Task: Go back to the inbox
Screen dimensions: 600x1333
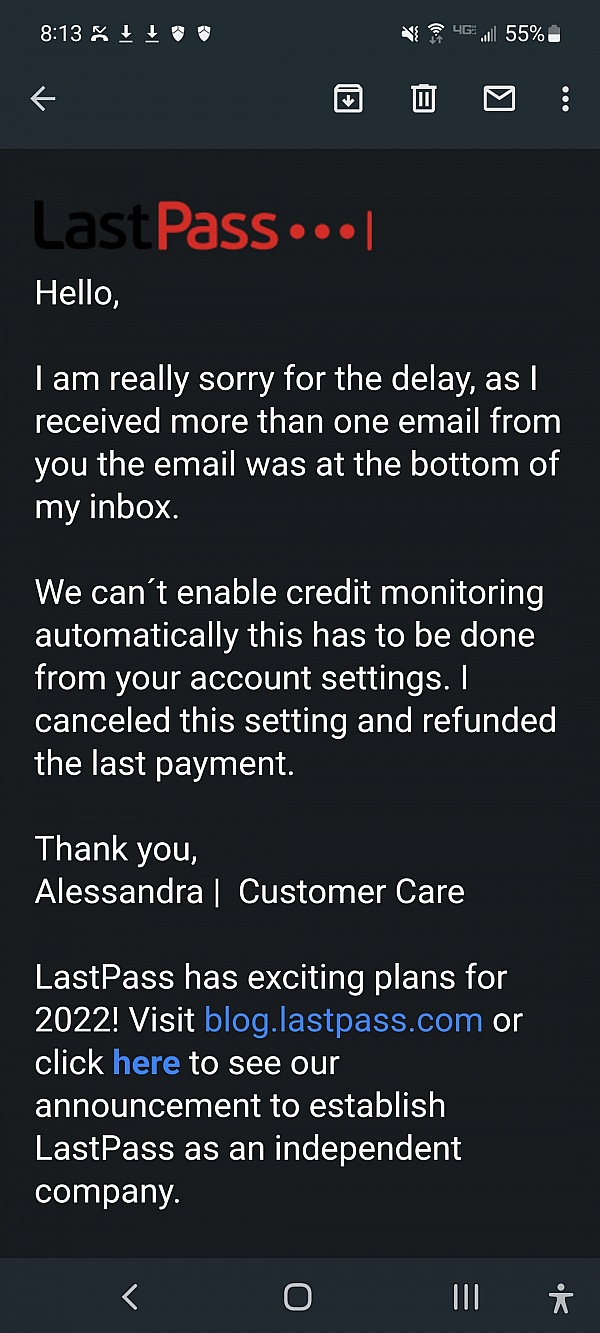Action: (x=43, y=98)
